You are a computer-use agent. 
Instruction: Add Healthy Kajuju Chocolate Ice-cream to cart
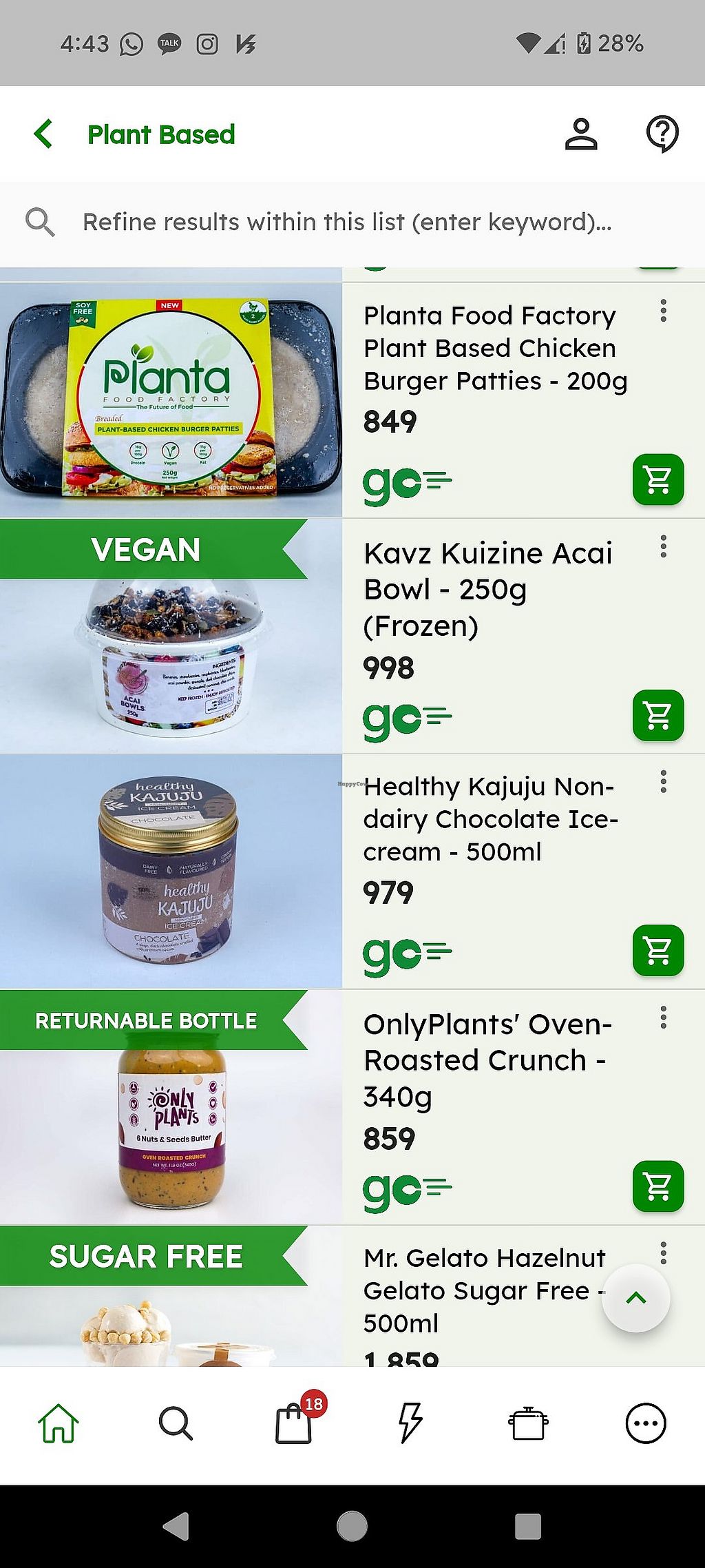[657, 951]
